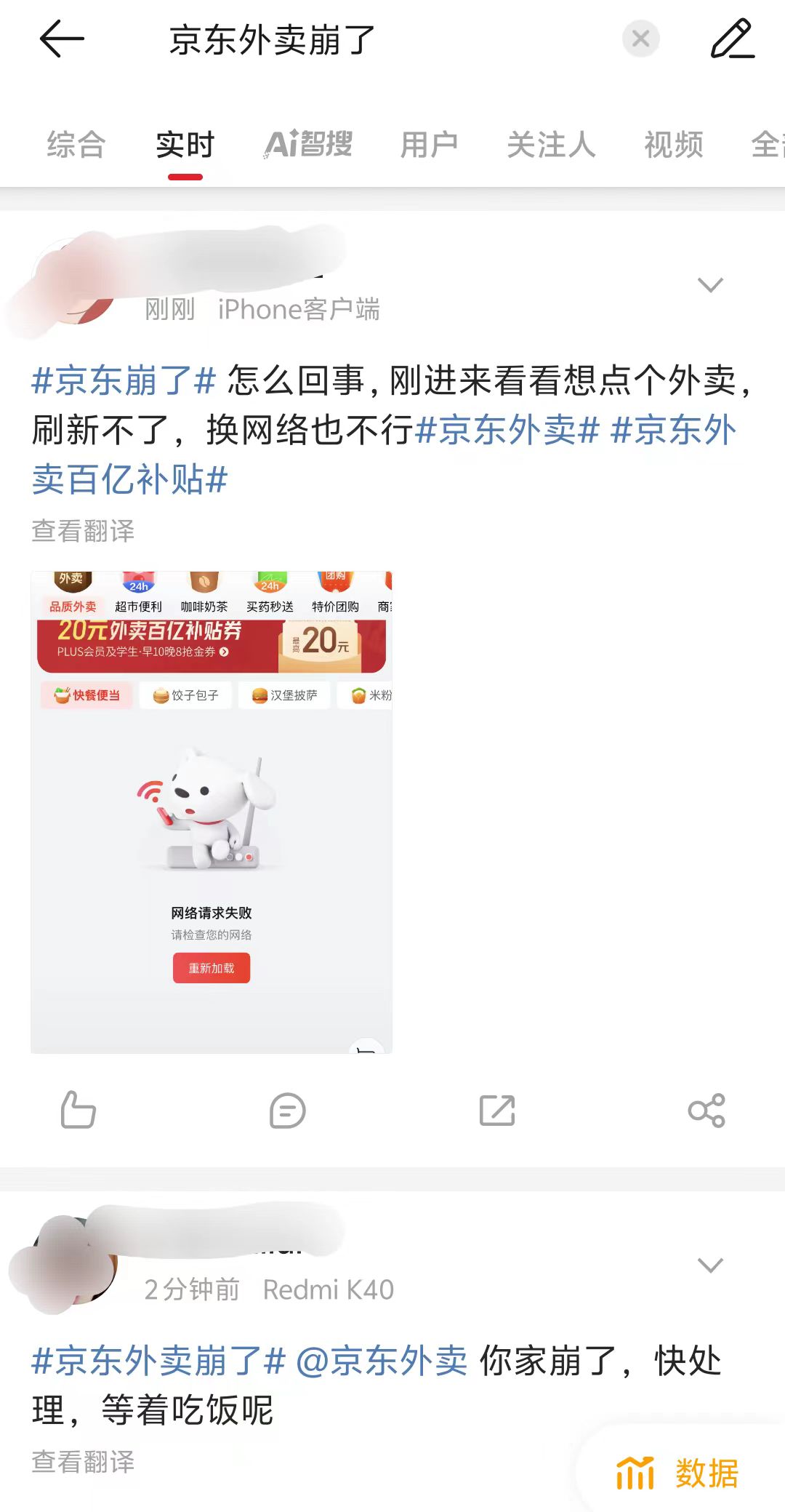This screenshot has height=1512, width=785.
Task: Expand options chevron on the iPhone客户端 post
Action: coord(709,284)
